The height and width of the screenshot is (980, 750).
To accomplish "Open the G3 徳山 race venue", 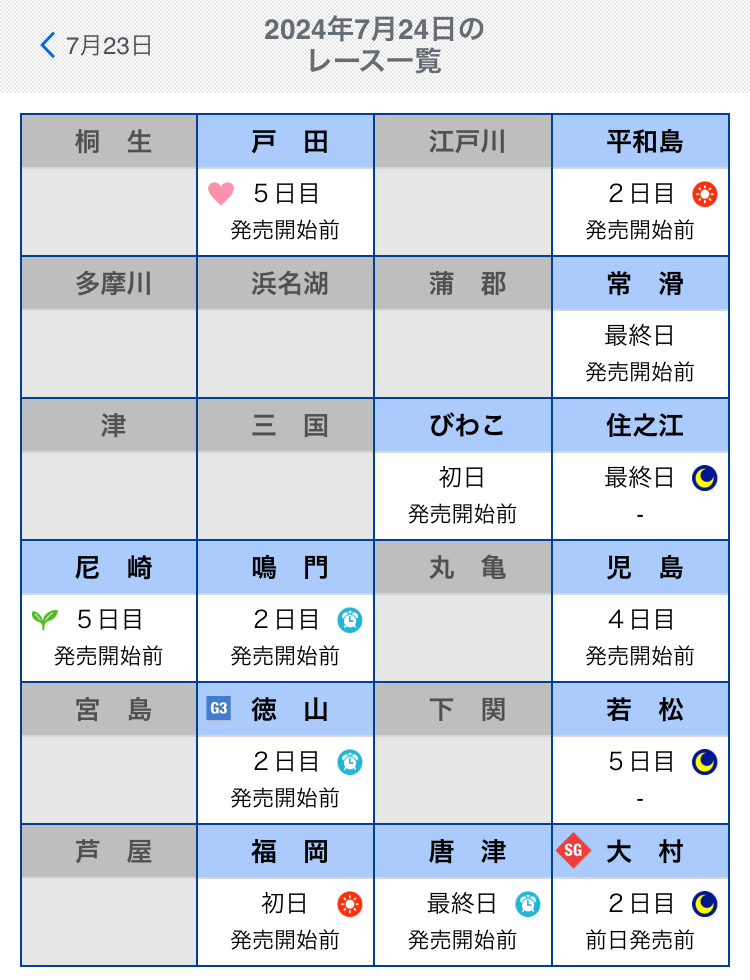I will point(286,753).
